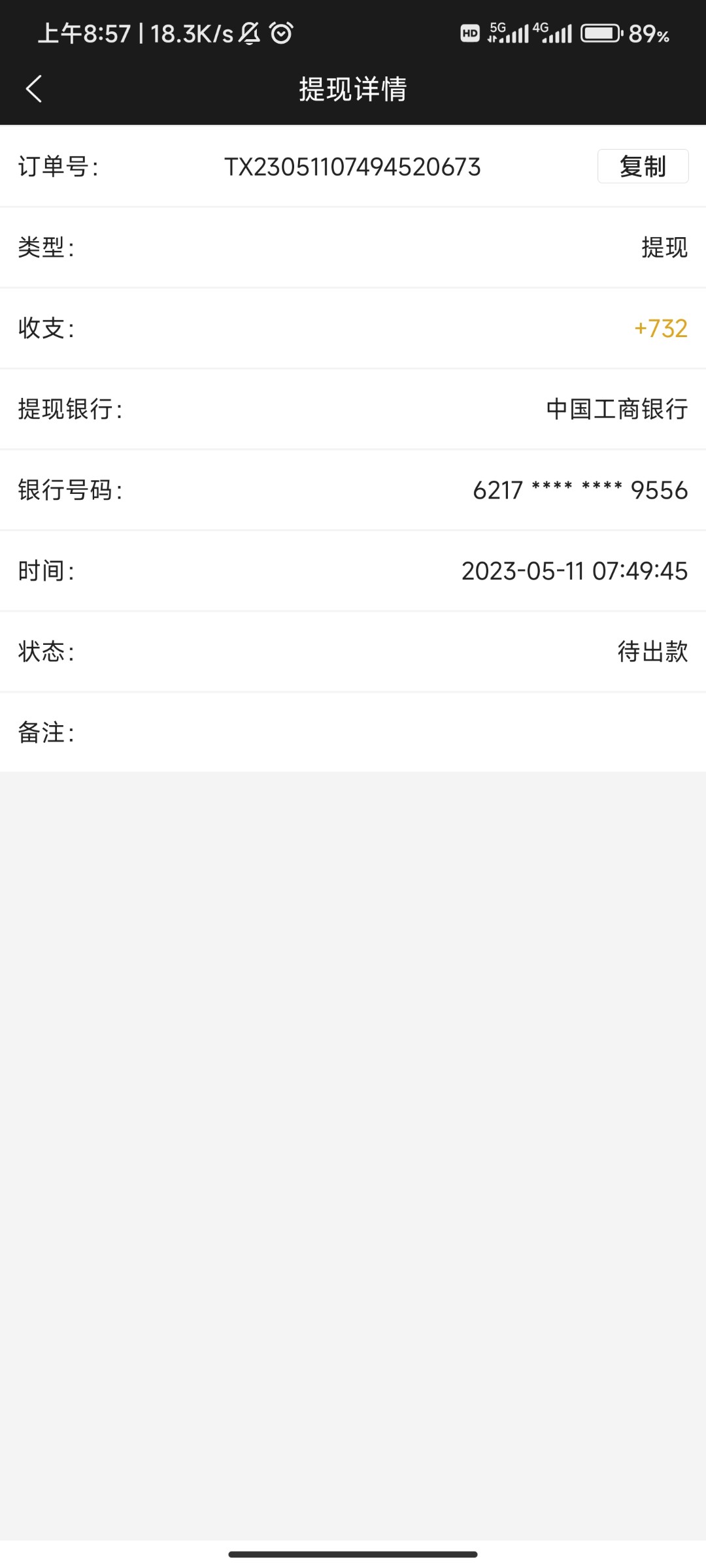
Task: Tap the 4G signal strength icon
Action: coord(556,33)
